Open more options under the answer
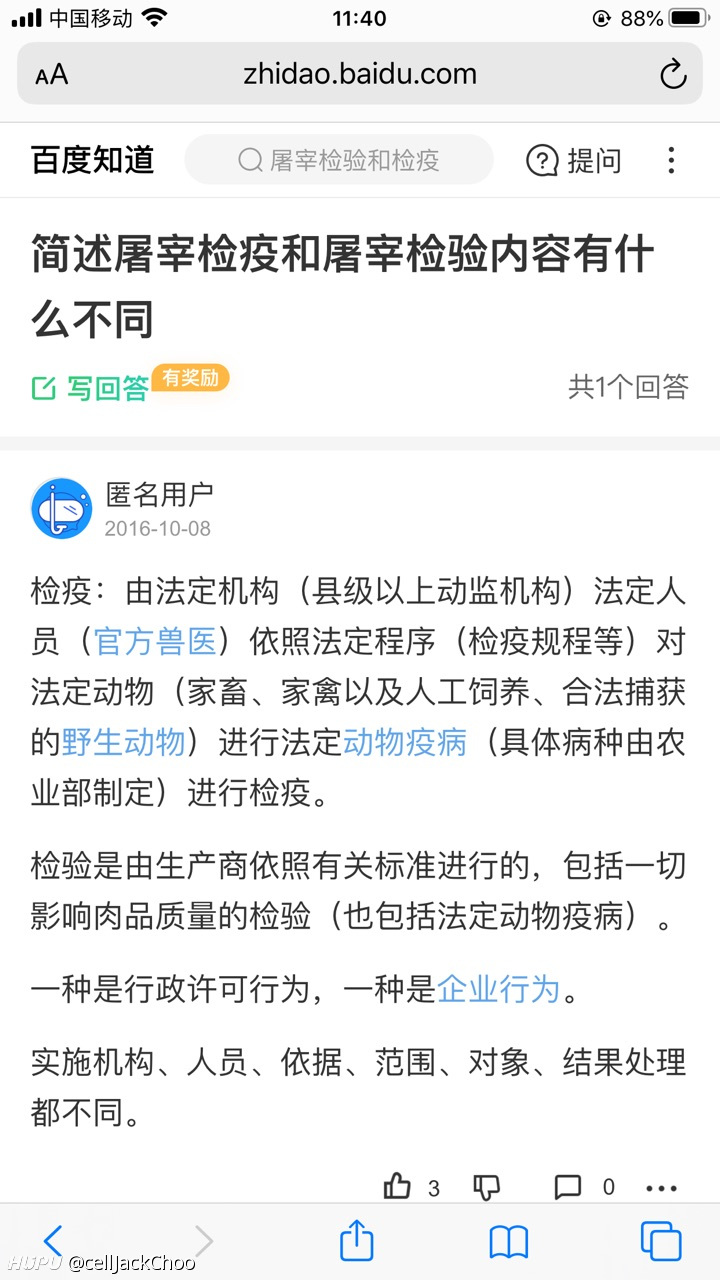The width and height of the screenshot is (720, 1280). (x=661, y=1188)
